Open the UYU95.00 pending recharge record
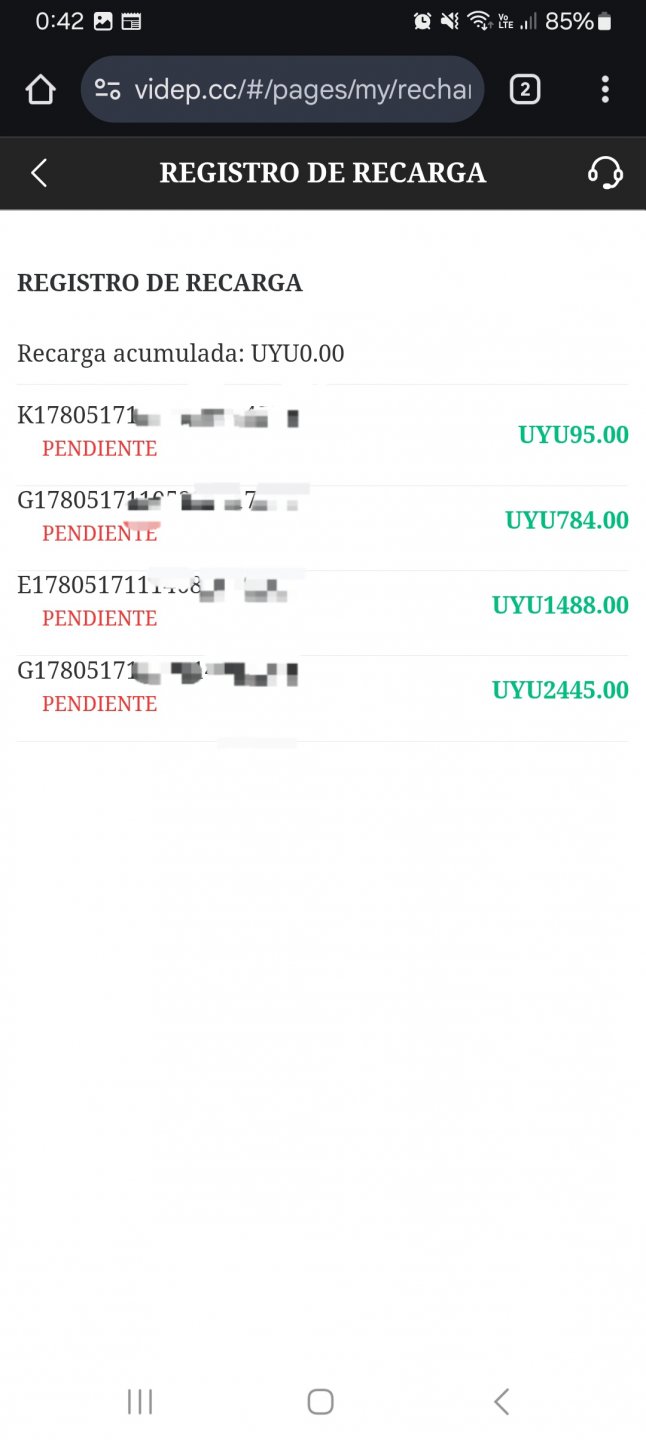This screenshot has width=646, height=1440. pos(322,435)
